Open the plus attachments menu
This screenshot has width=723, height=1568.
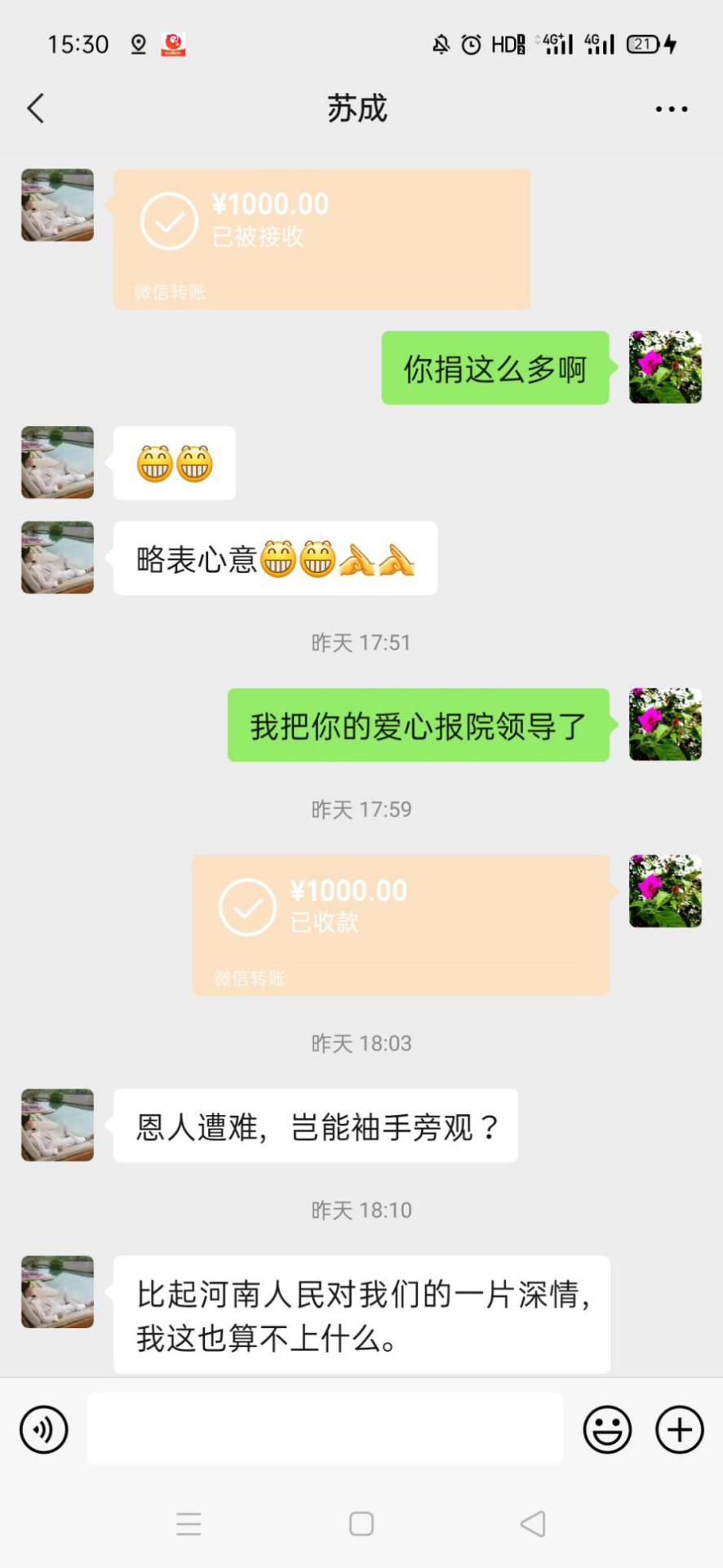(x=679, y=1429)
